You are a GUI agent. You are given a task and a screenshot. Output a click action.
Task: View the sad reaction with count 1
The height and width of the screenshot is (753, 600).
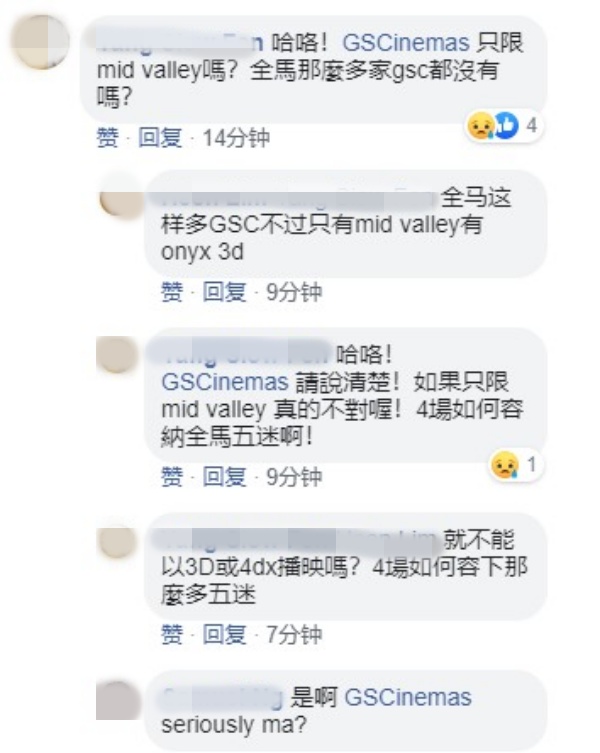[x=514, y=465]
